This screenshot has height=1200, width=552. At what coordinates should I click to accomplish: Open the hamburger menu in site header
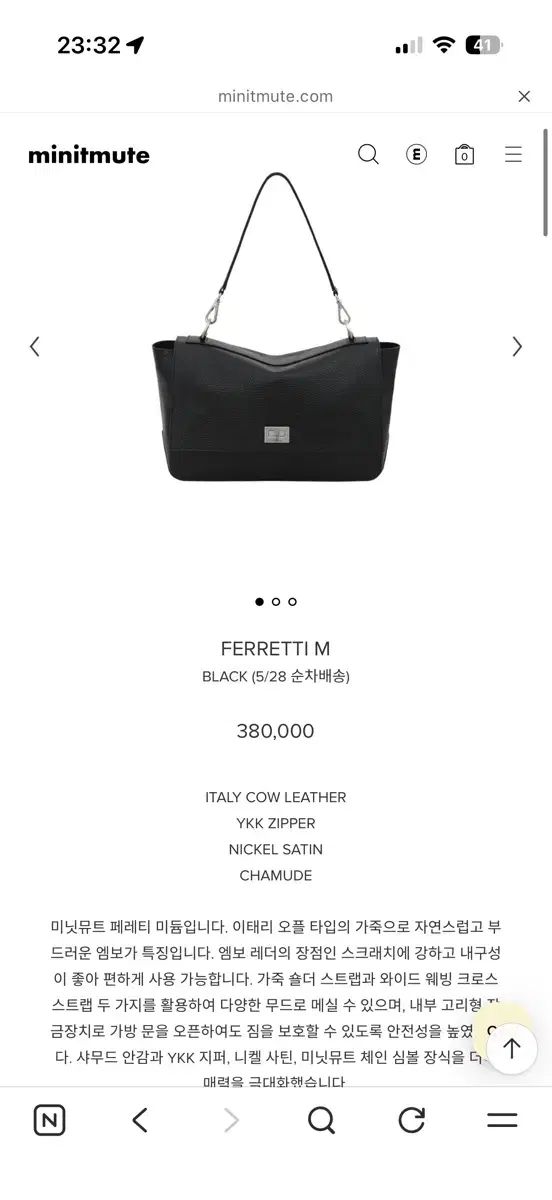click(513, 154)
